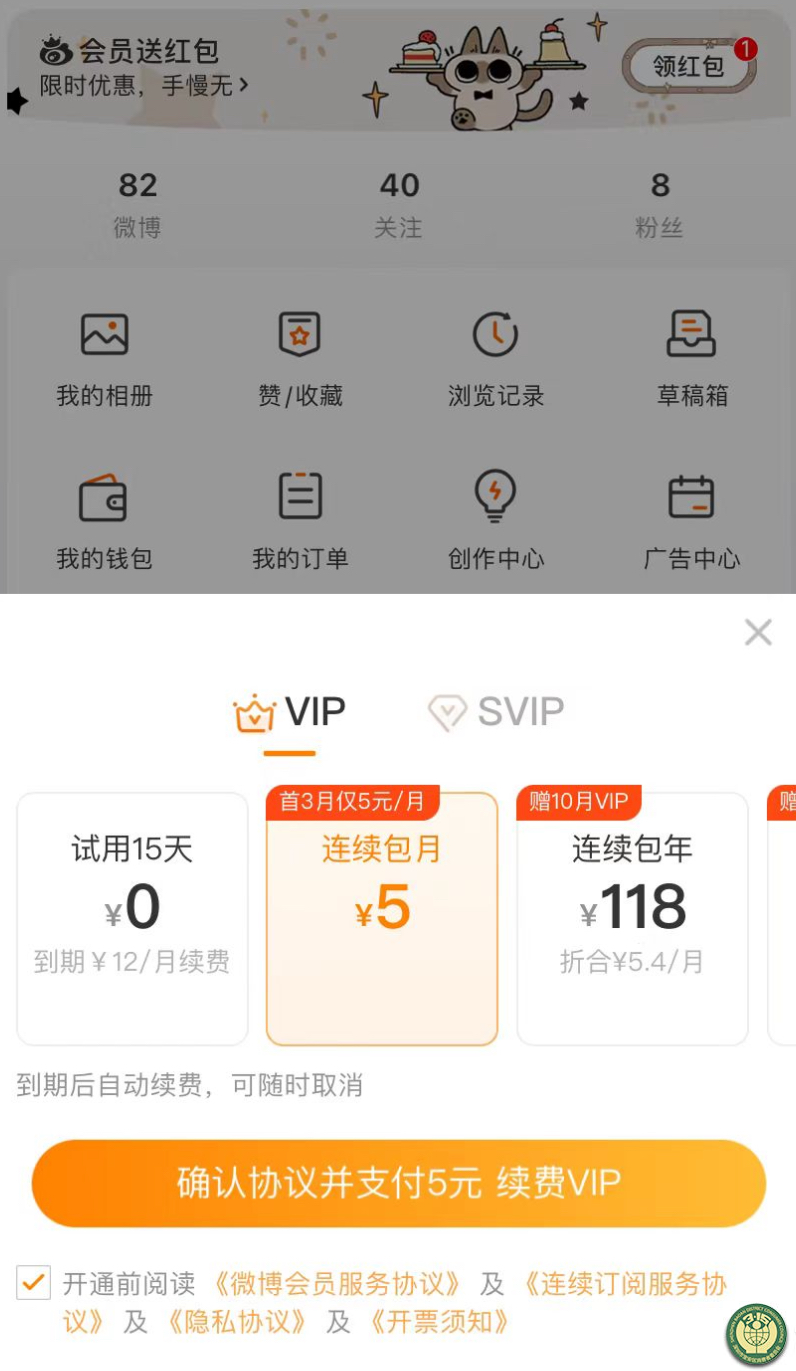796x1371 pixels.
Task: Read the 《连续订阅服务协议》
Action: coord(625,1283)
